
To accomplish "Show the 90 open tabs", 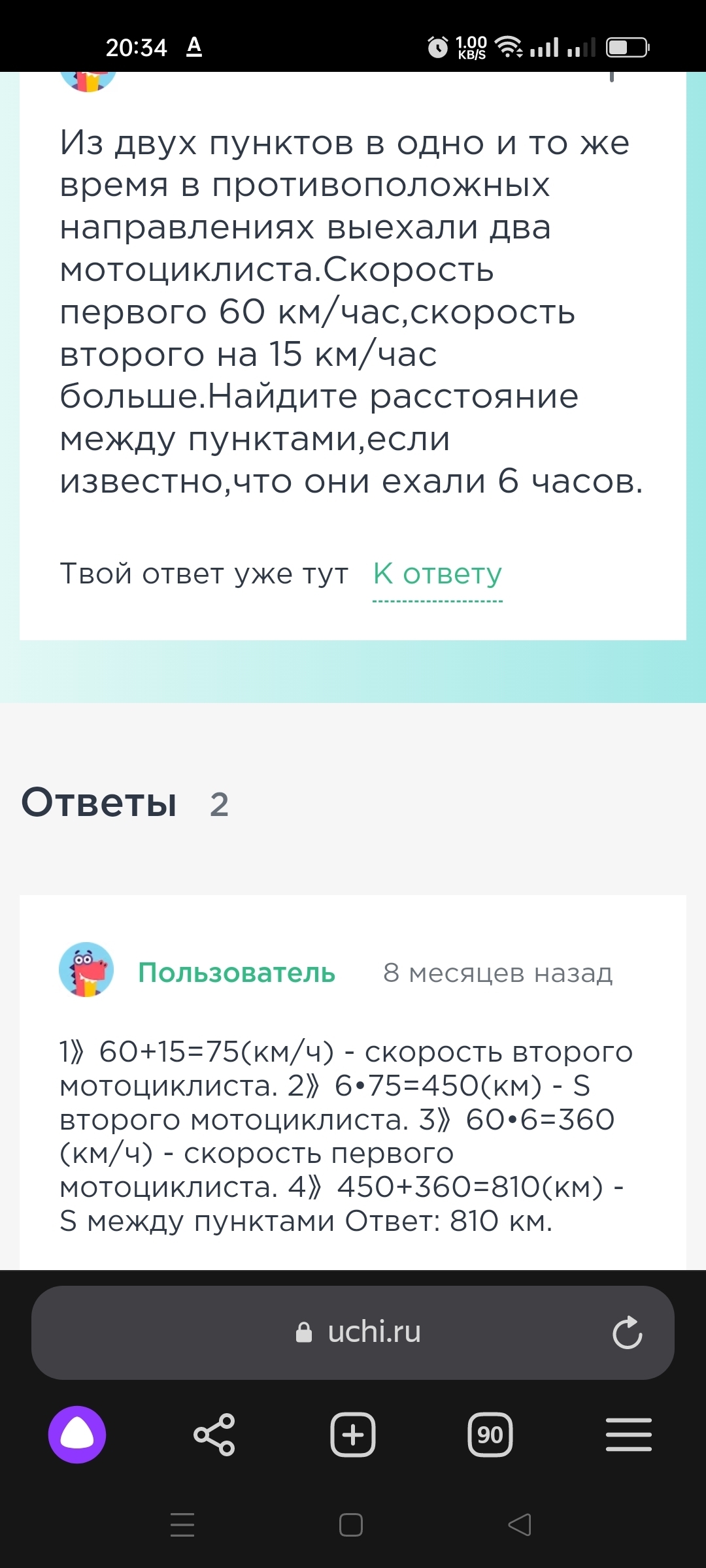I will [x=490, y=1435].
